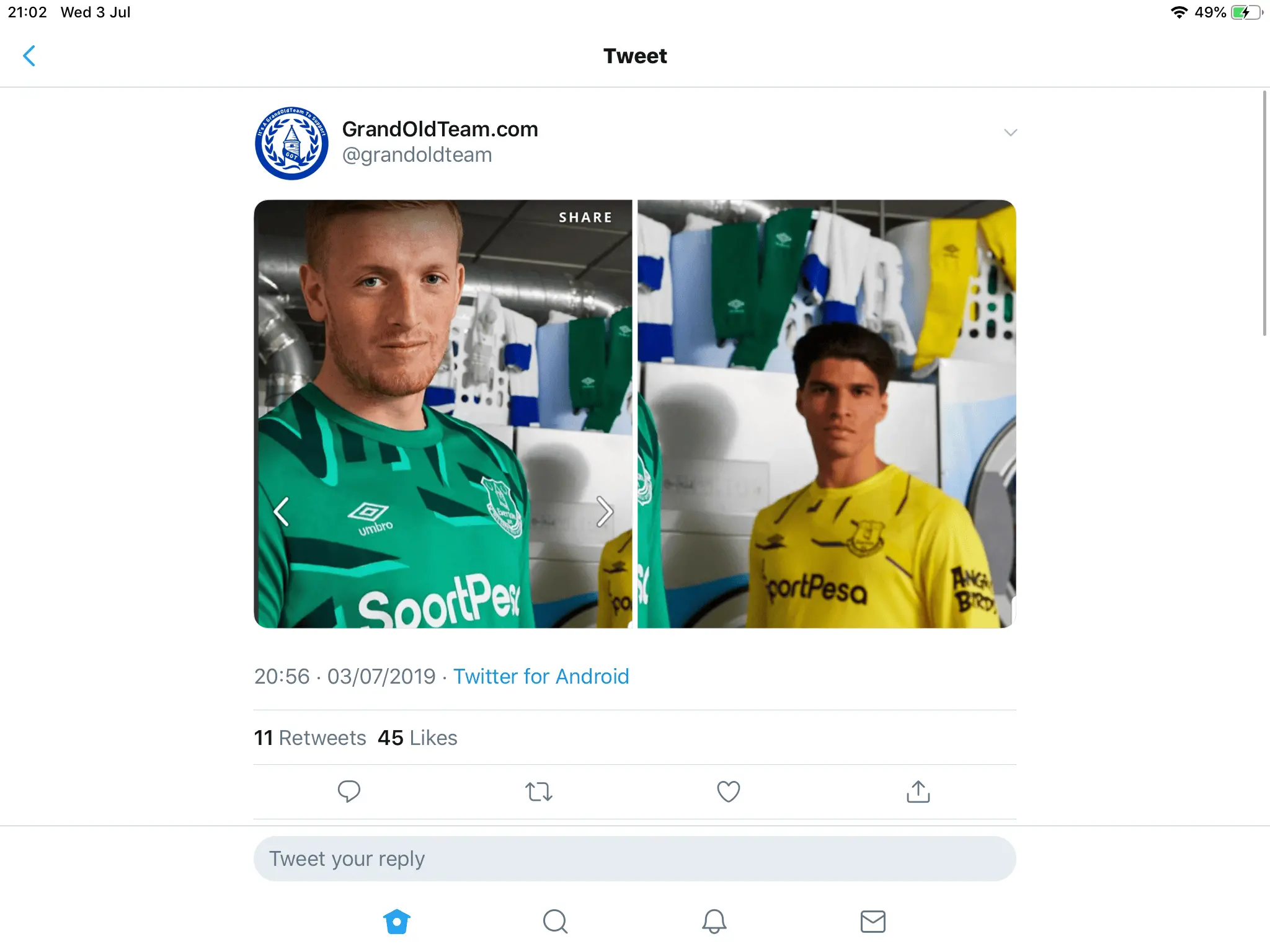Go back using the top-left arrow
The image size is (1270, 952).
(x=29, y=56)
